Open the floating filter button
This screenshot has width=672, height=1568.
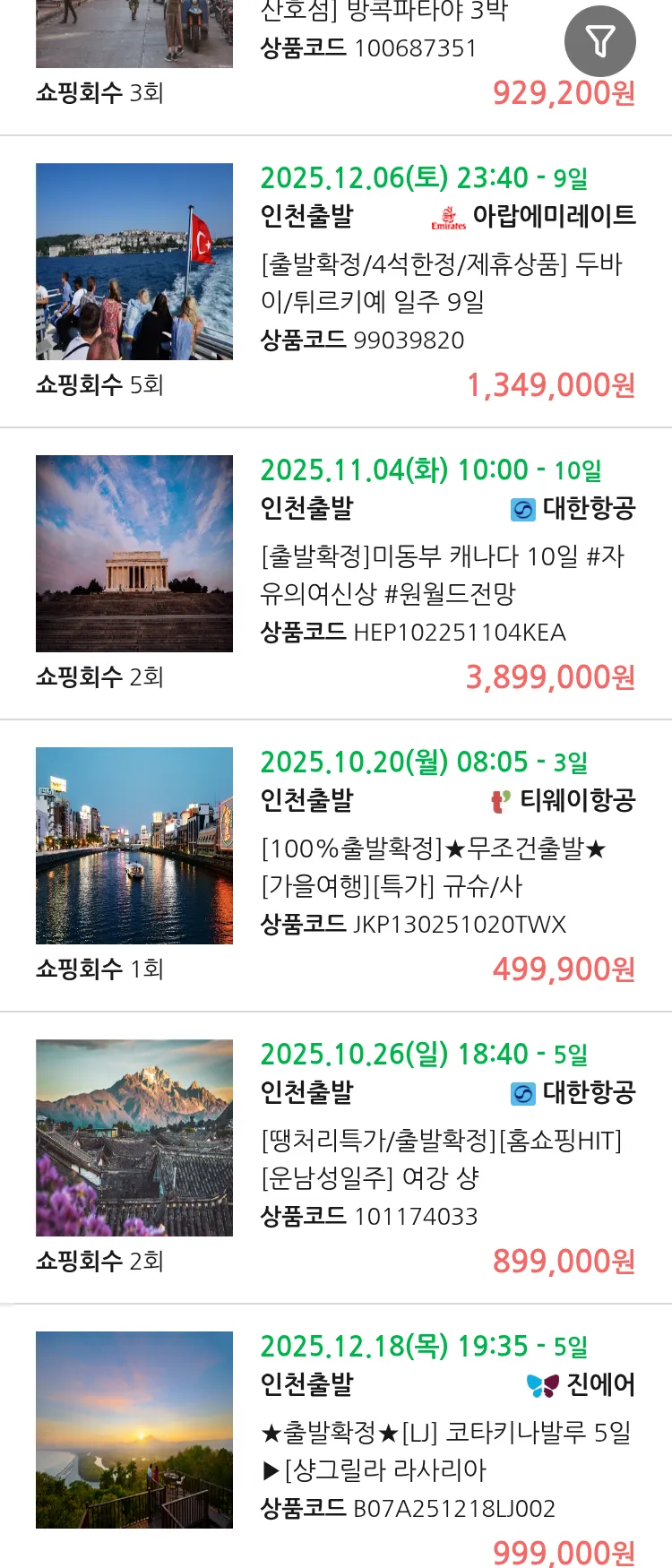(x=599, y=41)
